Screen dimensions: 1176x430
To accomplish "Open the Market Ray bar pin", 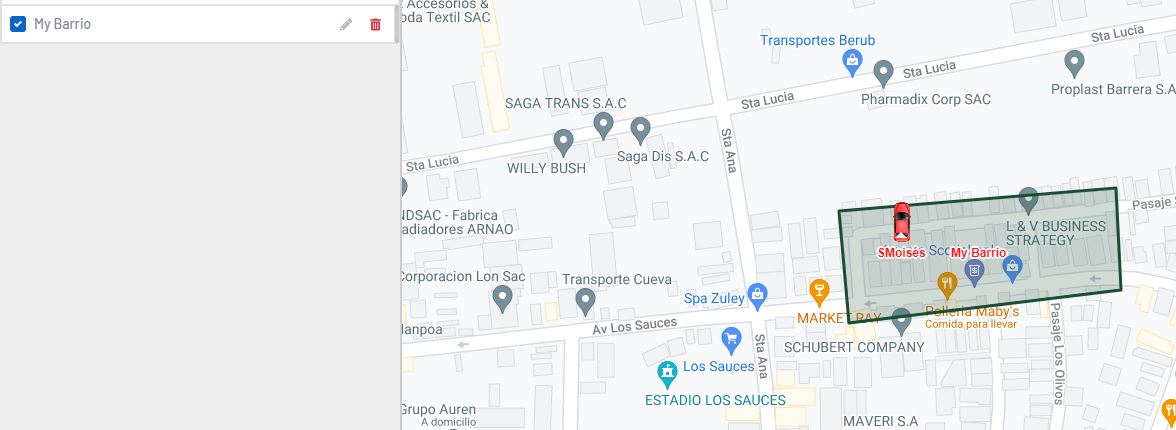I will [x=820, y=291].
